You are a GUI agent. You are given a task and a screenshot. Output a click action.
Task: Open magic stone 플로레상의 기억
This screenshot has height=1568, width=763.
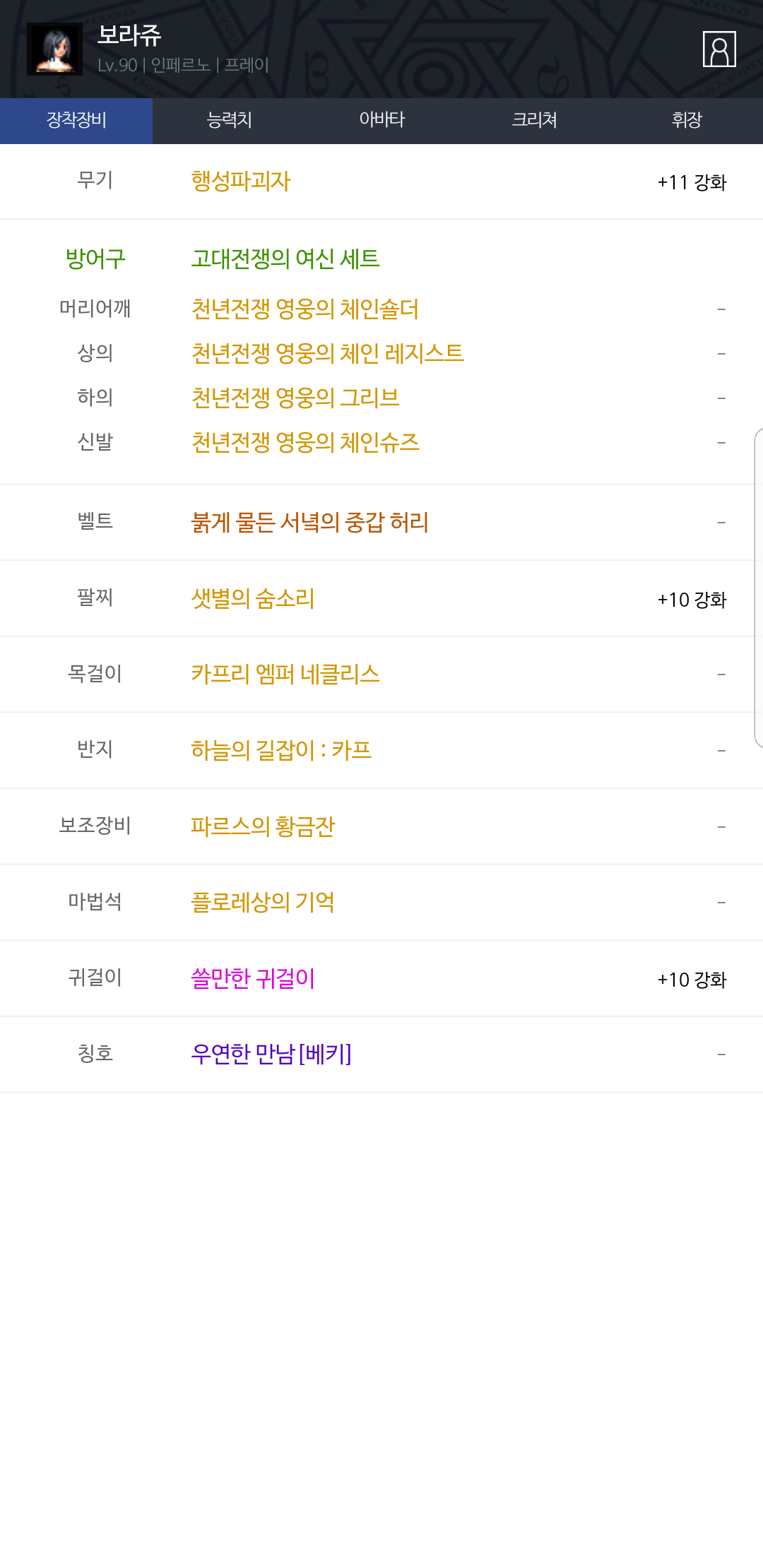(x=263, y=903)
